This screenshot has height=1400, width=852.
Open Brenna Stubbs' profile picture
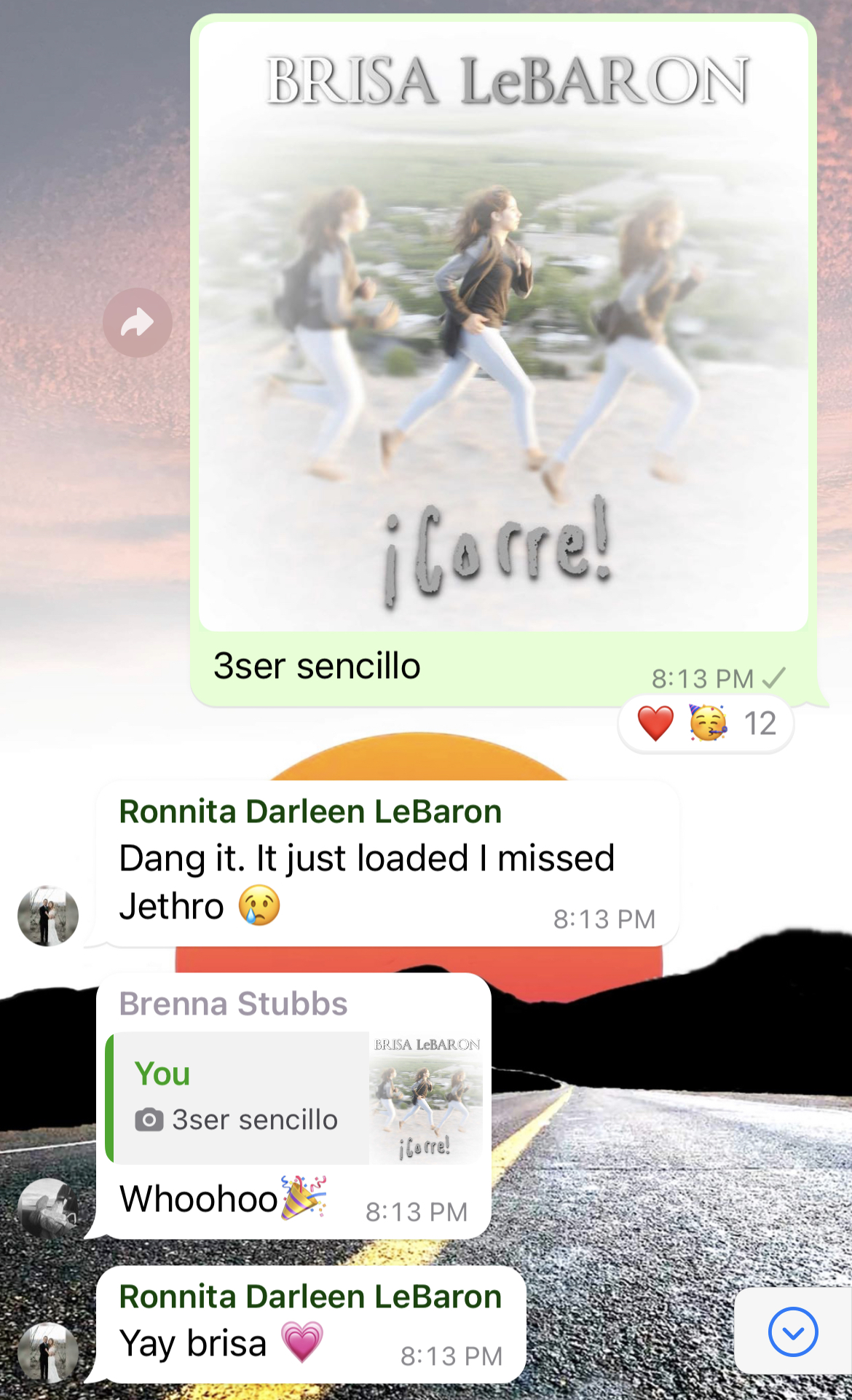[x=48, y=1208]
